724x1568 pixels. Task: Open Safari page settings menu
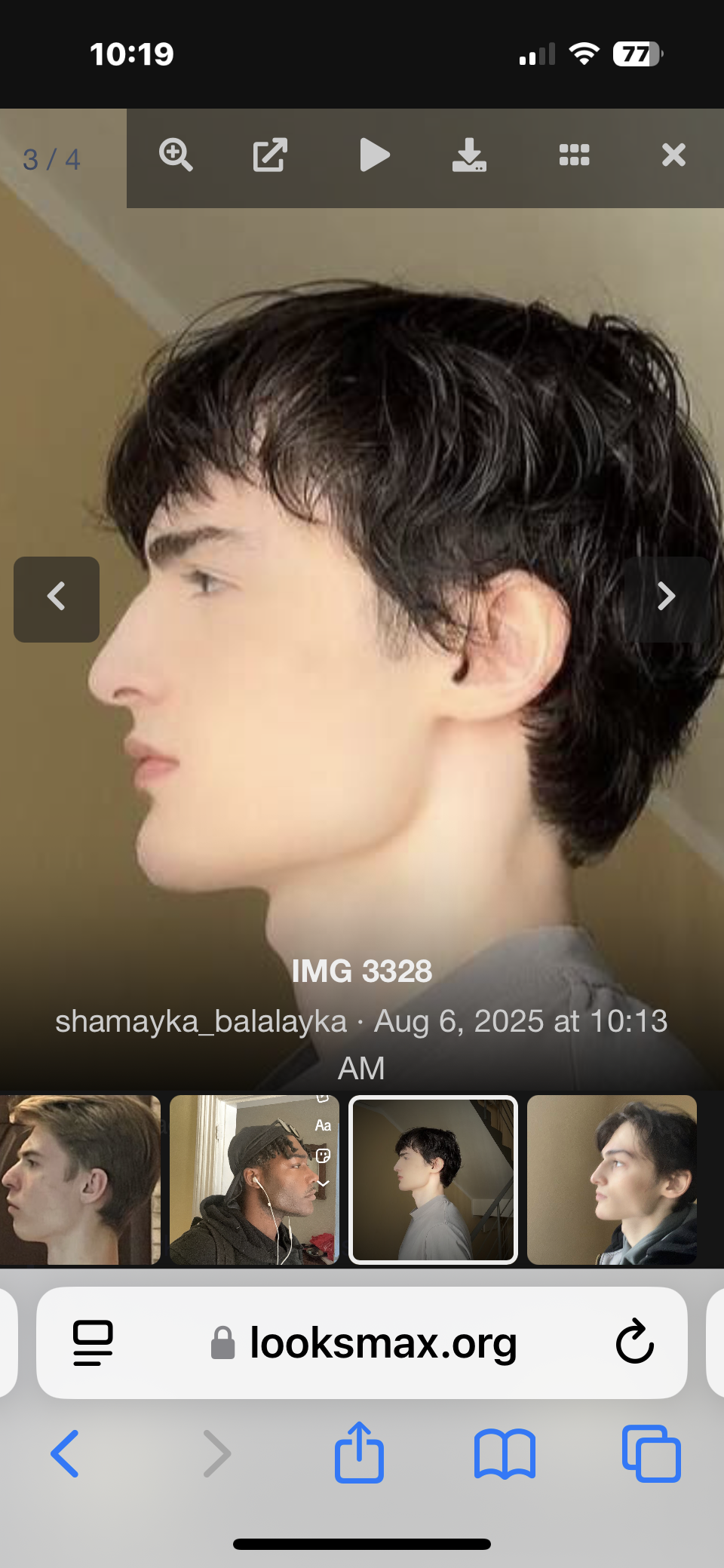[93, 1342]
